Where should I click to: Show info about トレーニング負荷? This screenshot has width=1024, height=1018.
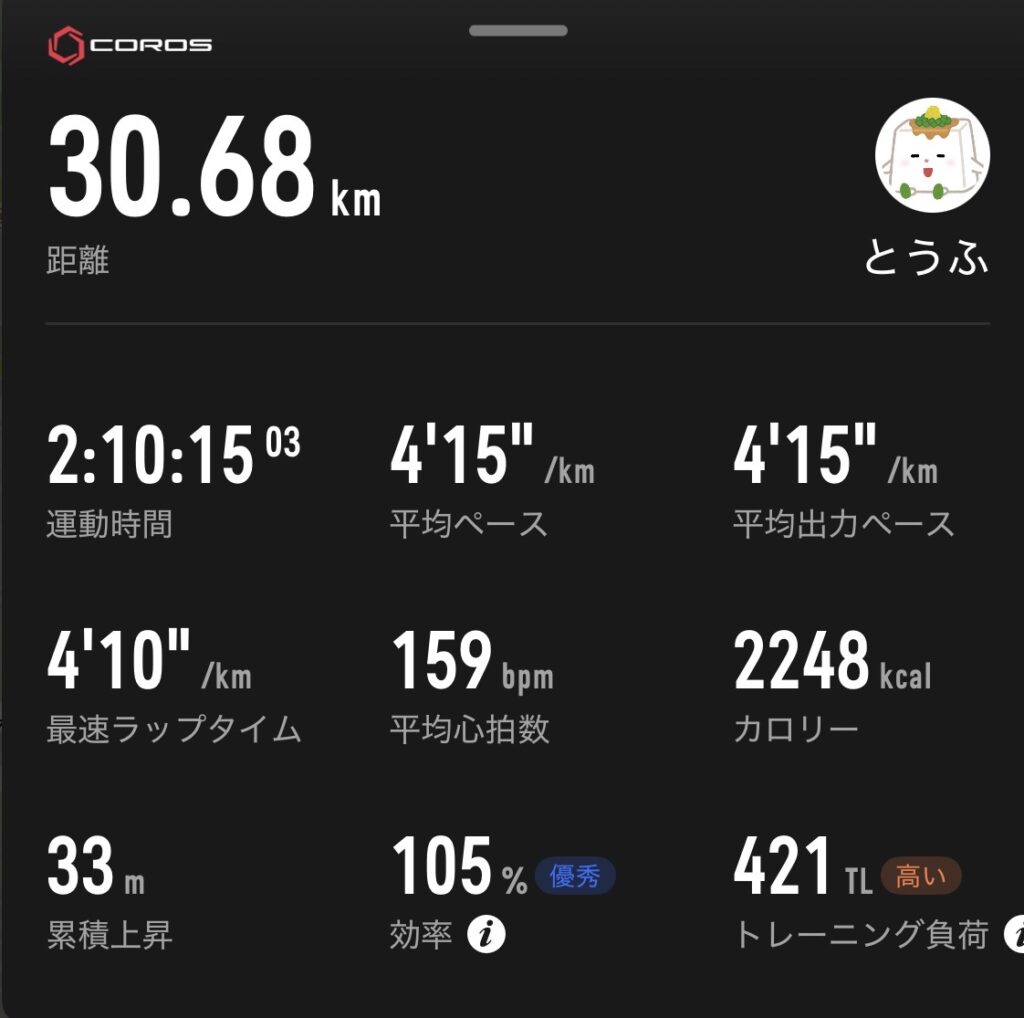[x=1014, y=935]
